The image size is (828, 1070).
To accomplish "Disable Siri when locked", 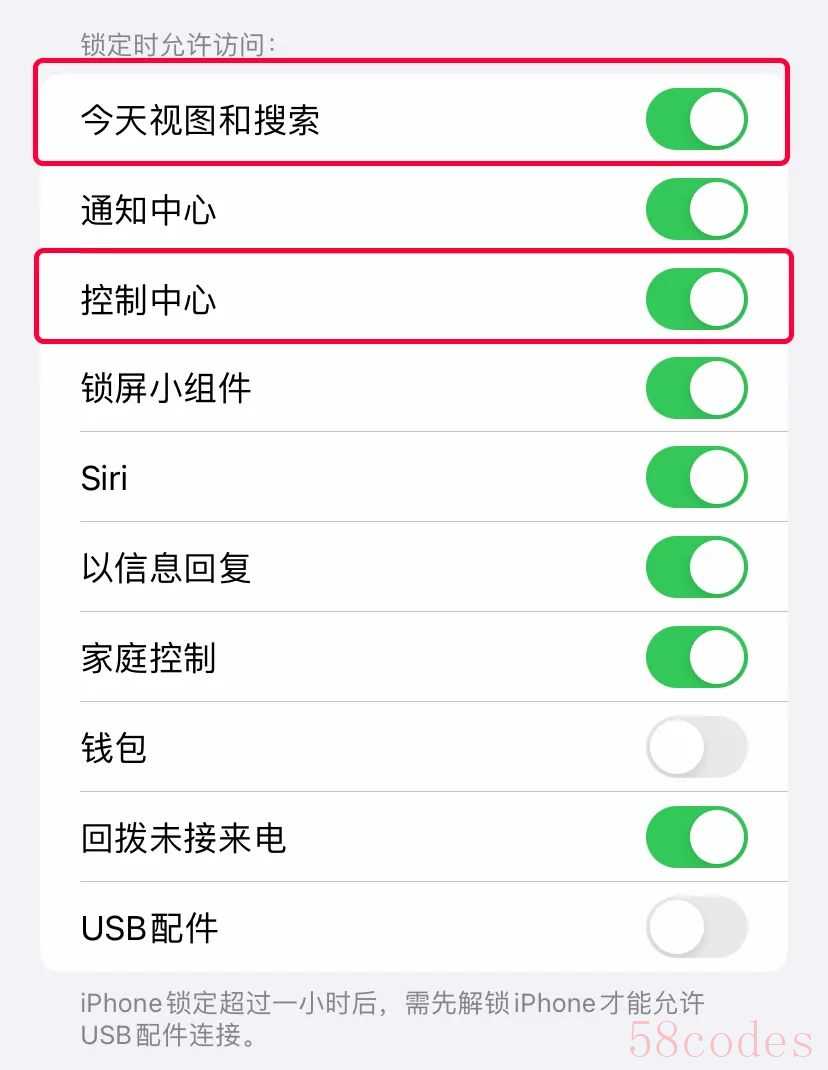I will point(697,477).
